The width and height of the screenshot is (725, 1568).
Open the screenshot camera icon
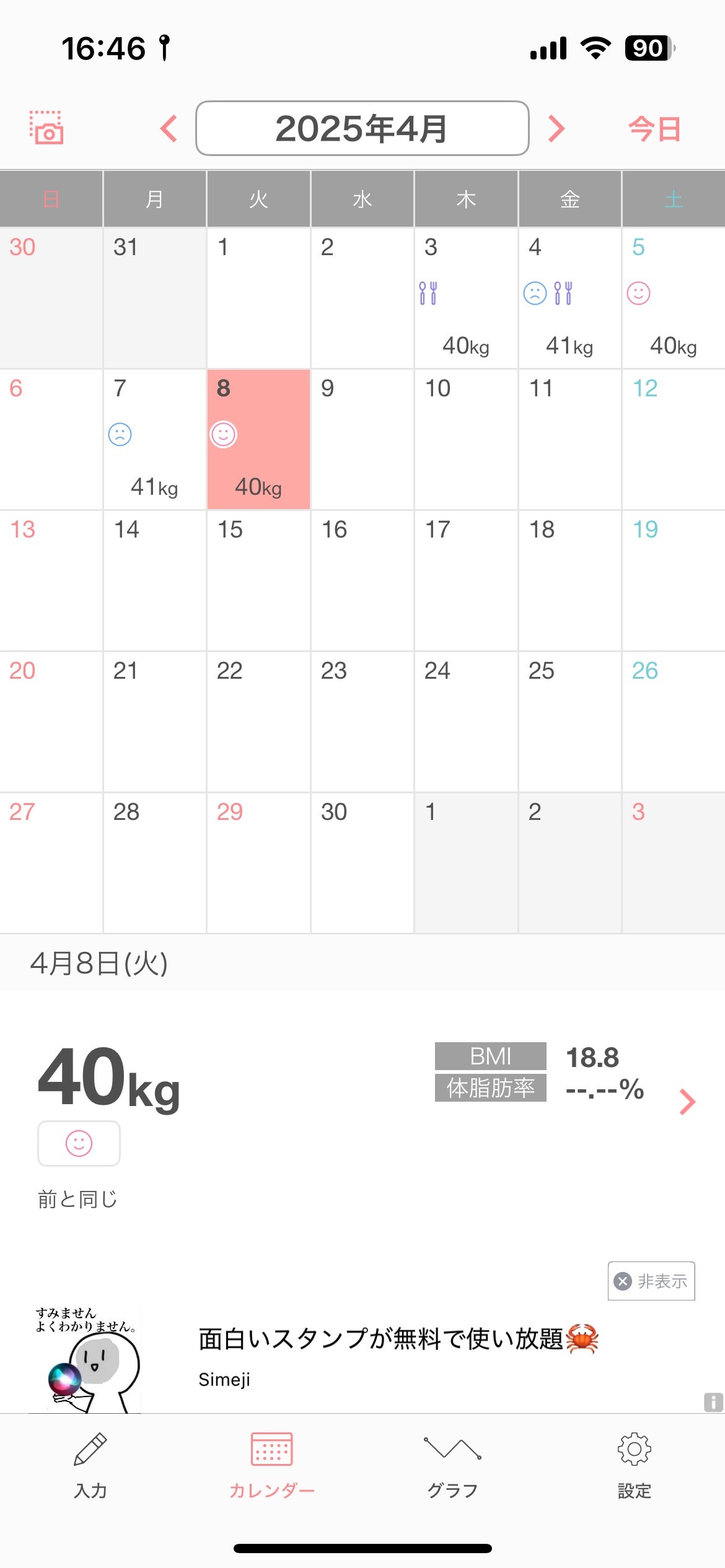tap(46, 128)
